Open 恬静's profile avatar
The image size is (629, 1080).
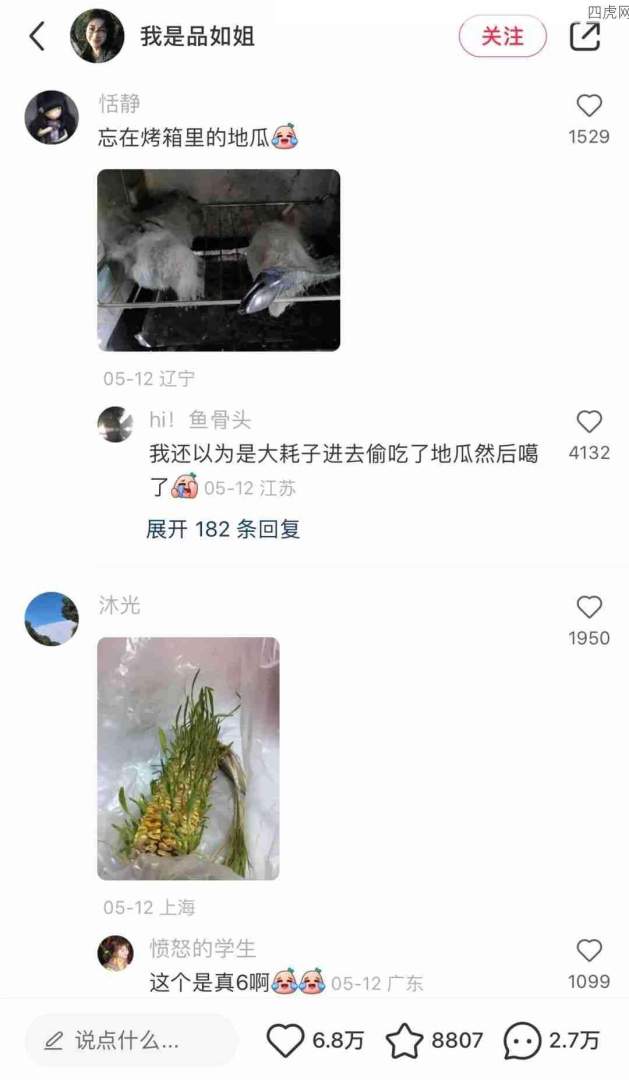pyautogui.click(x=51, y=117)
